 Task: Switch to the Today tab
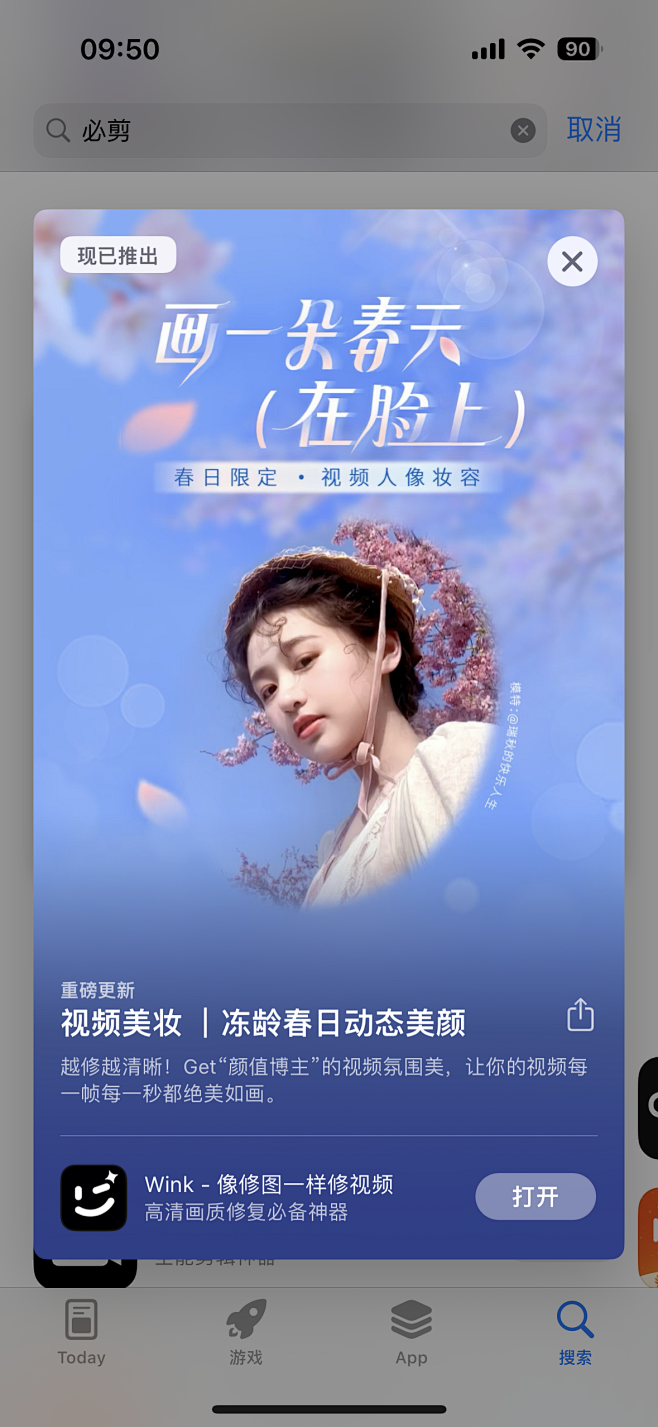pyautogui.click(x=81, y=1333)
